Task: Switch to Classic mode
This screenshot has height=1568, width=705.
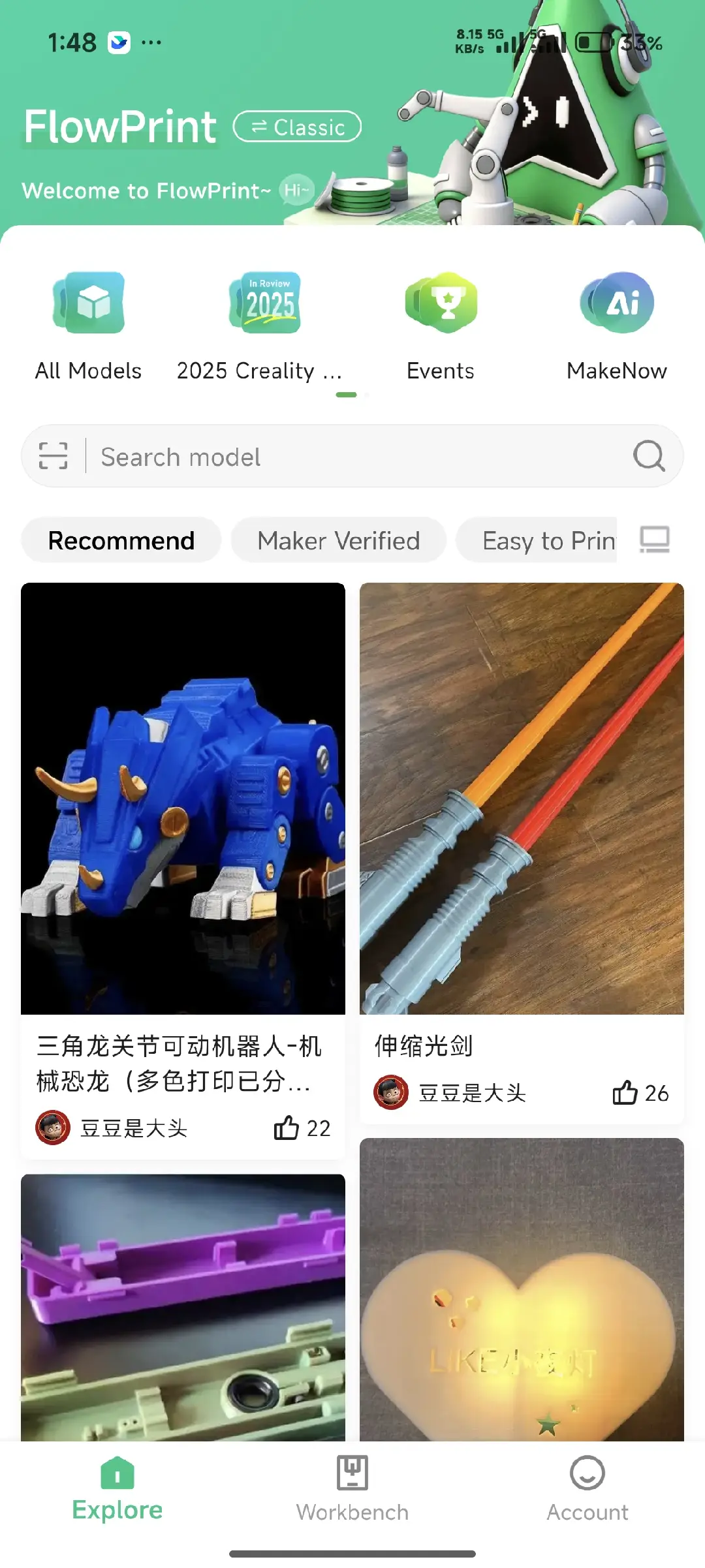Action: (297, 127)
